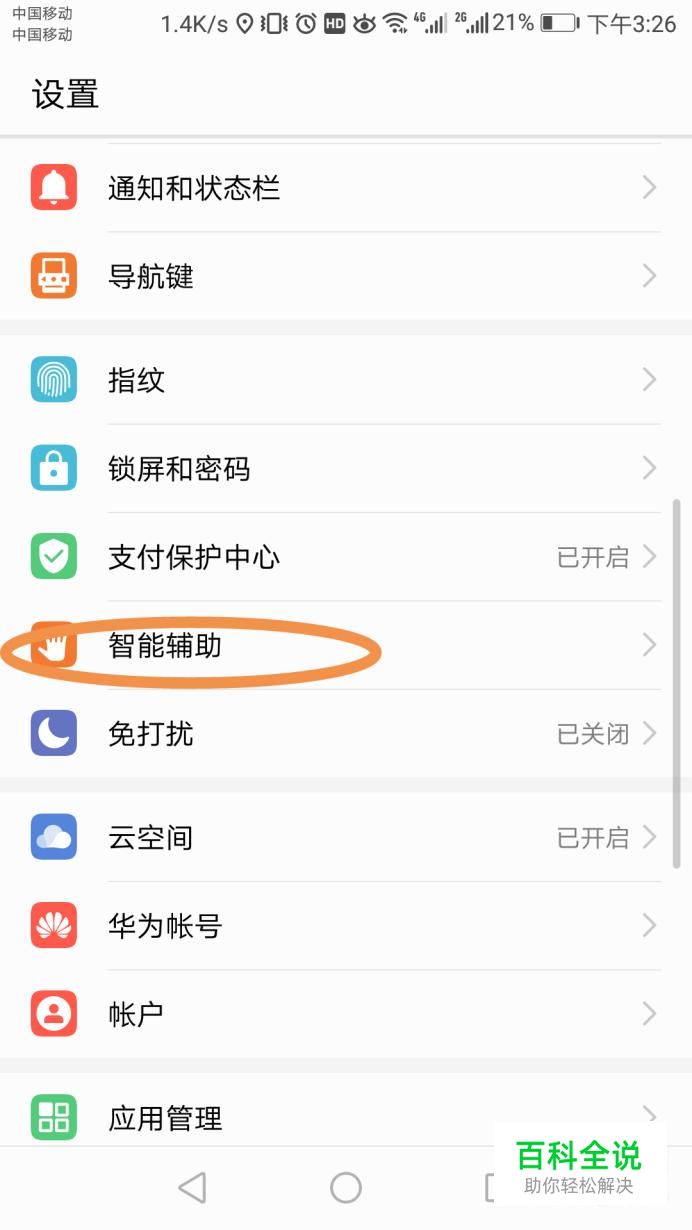The width and height of the screenshot is (692, 1230).
Task: Open 指纹 fingerprint settings
Action: coord(346,380)
